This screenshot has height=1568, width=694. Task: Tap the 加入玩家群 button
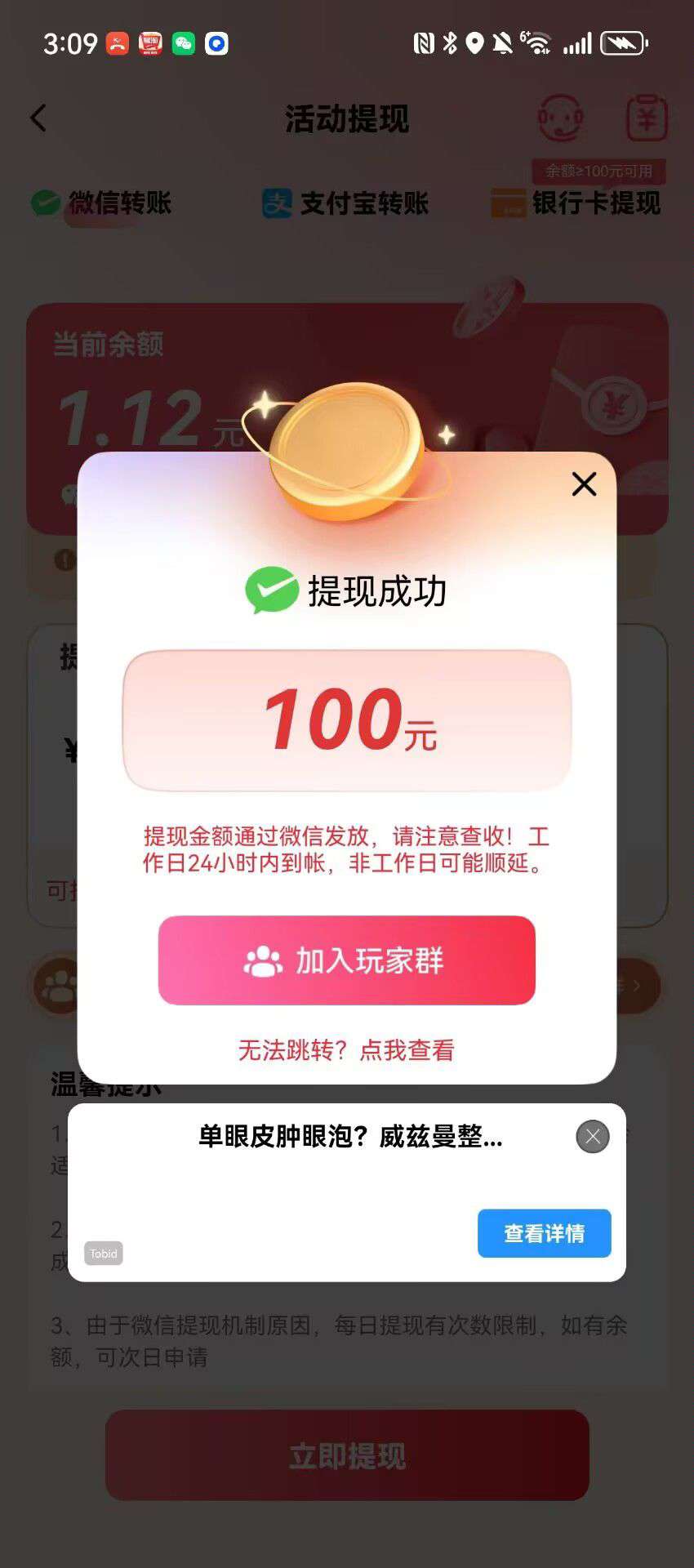pyautogui.click(x=347, y=960)
